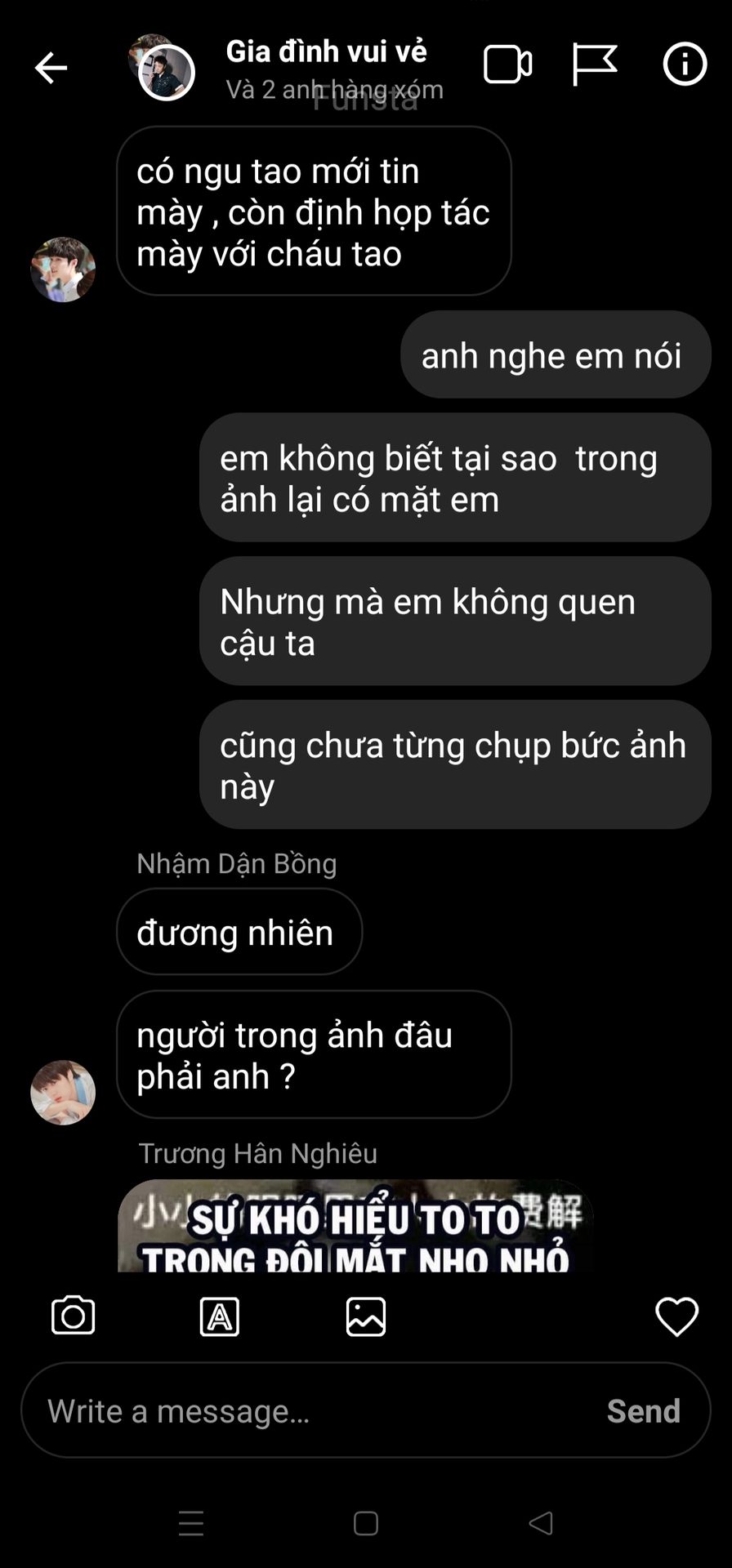Focus the Write a message field
The height and width of the screenshot is (1568, 732).
click(x=310, y=1411)
